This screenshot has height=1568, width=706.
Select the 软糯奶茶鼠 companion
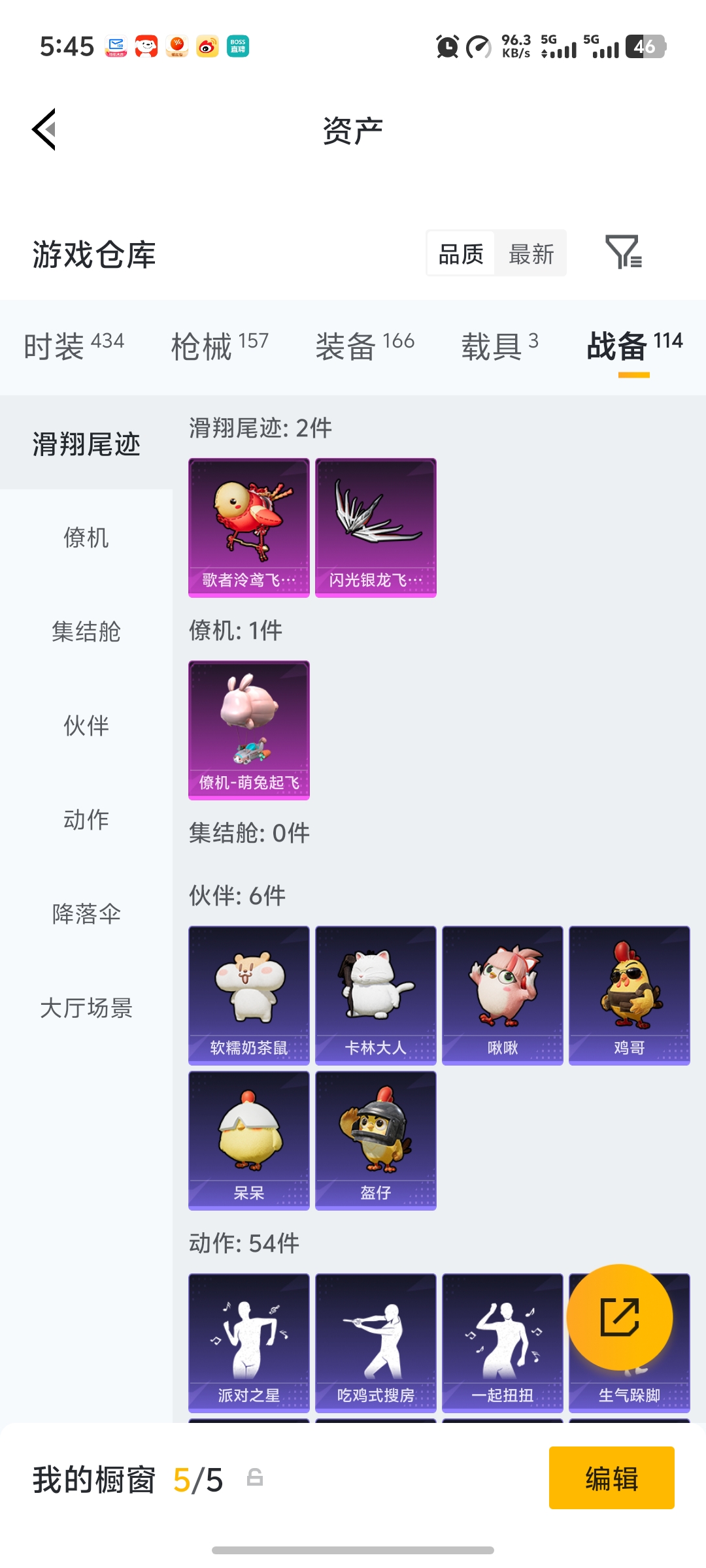pos(248,993)
